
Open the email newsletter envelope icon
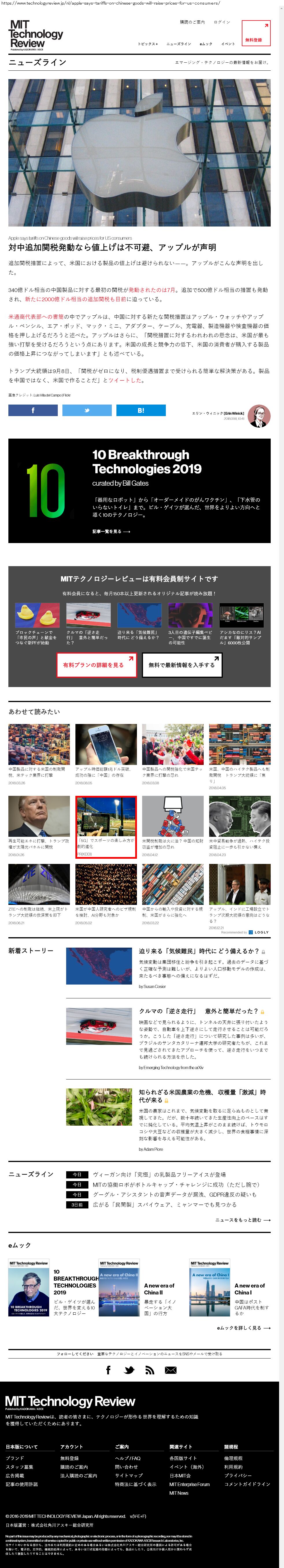tap(171, 1370)
